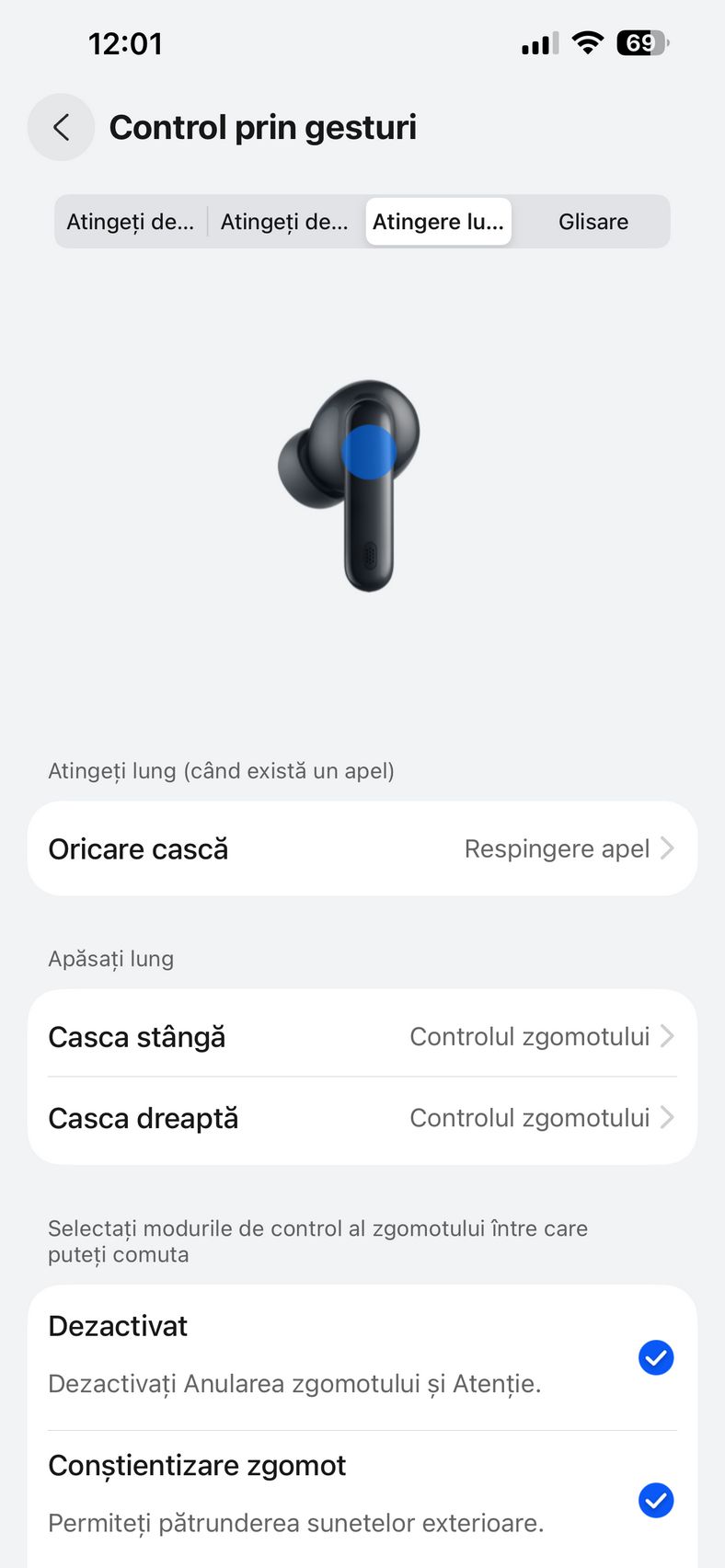Change Casca dreaptă long-press action

click(x=362, y=1118)
